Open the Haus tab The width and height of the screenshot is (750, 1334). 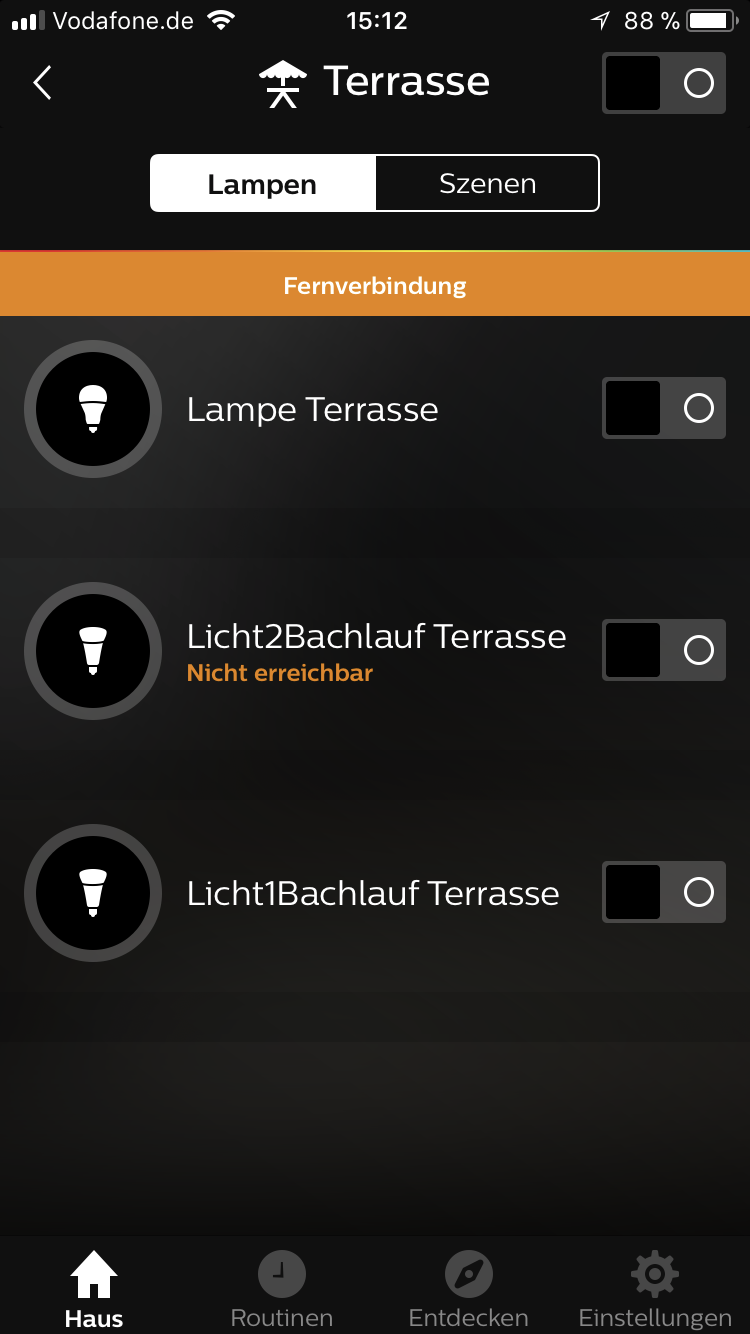pos(94,1290)
